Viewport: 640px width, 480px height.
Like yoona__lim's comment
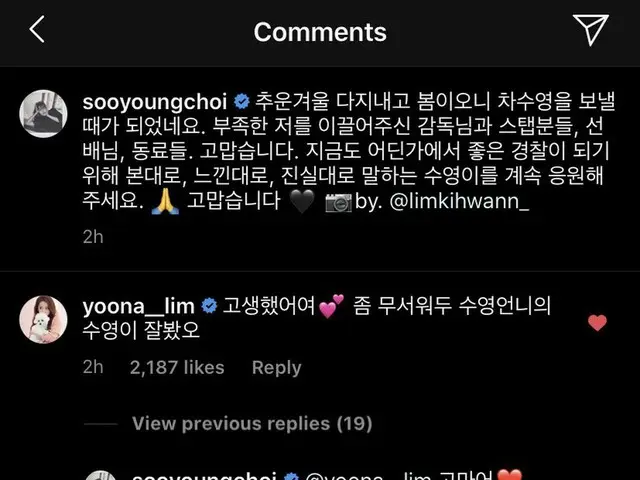tap(597, 322)
